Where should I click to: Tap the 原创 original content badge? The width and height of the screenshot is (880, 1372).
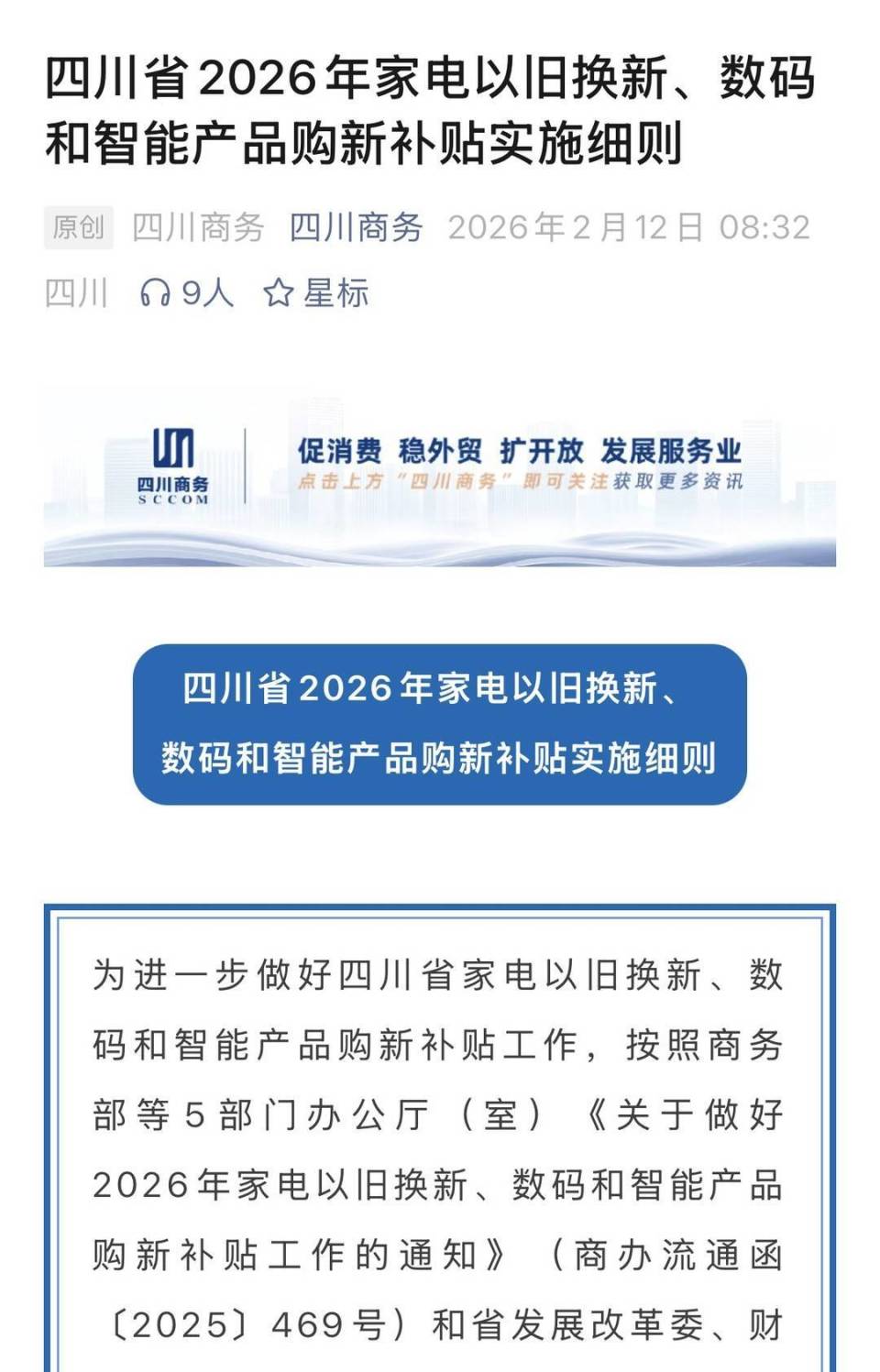coord(77,229)
